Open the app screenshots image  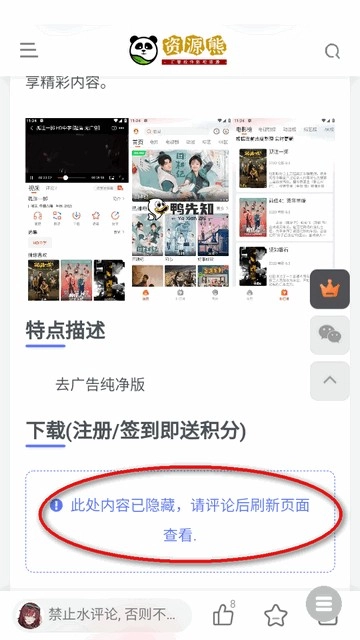coord(180,209)
